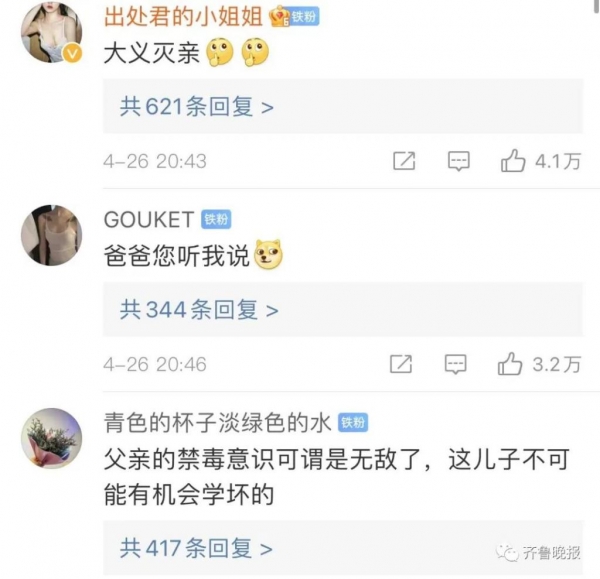Share the comment by 出处君的小姐姐
The image size is (600, 579).
point(404,161)
